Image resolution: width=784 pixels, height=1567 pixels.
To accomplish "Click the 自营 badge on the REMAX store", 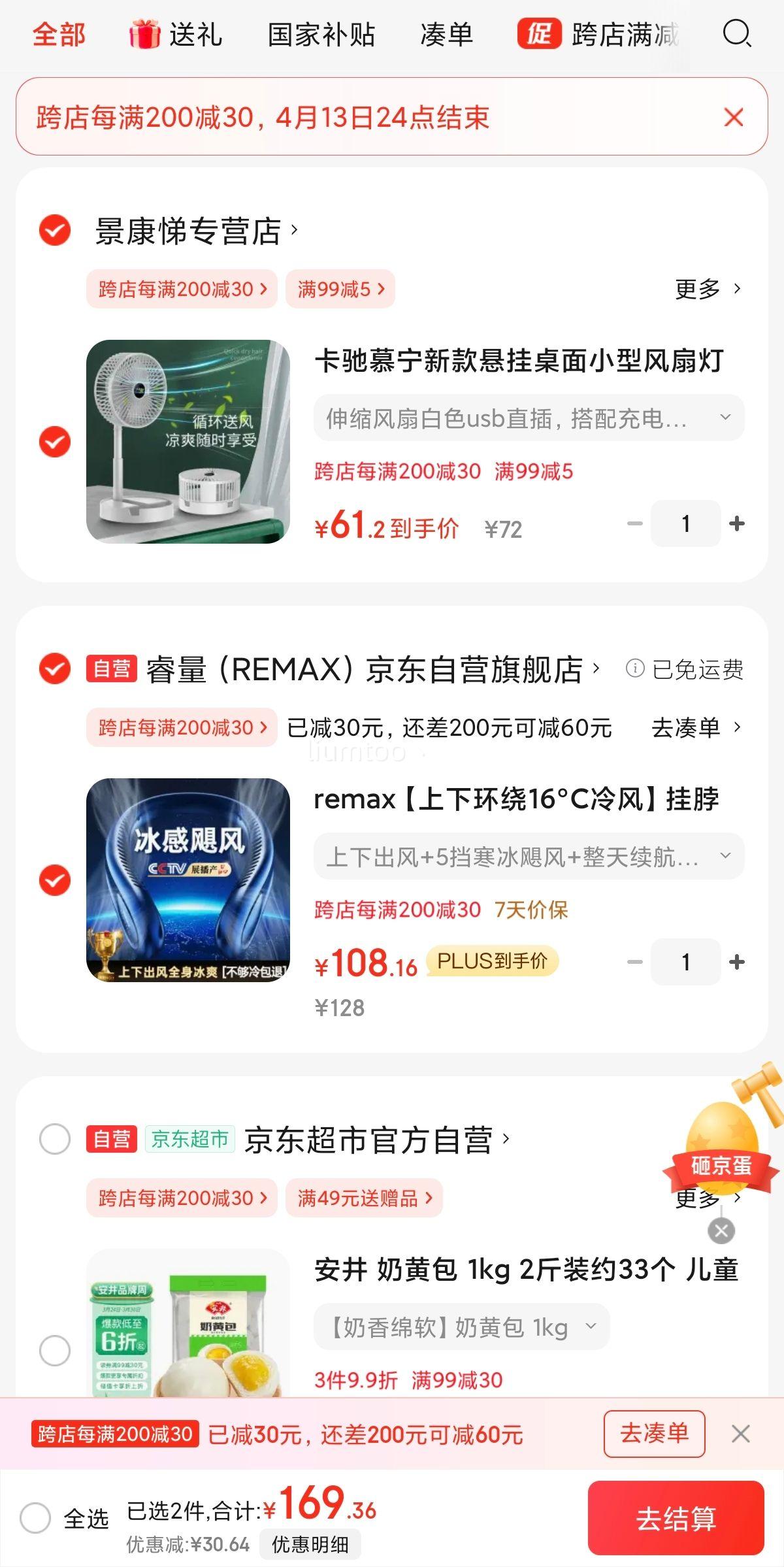I will pos(110,668).
